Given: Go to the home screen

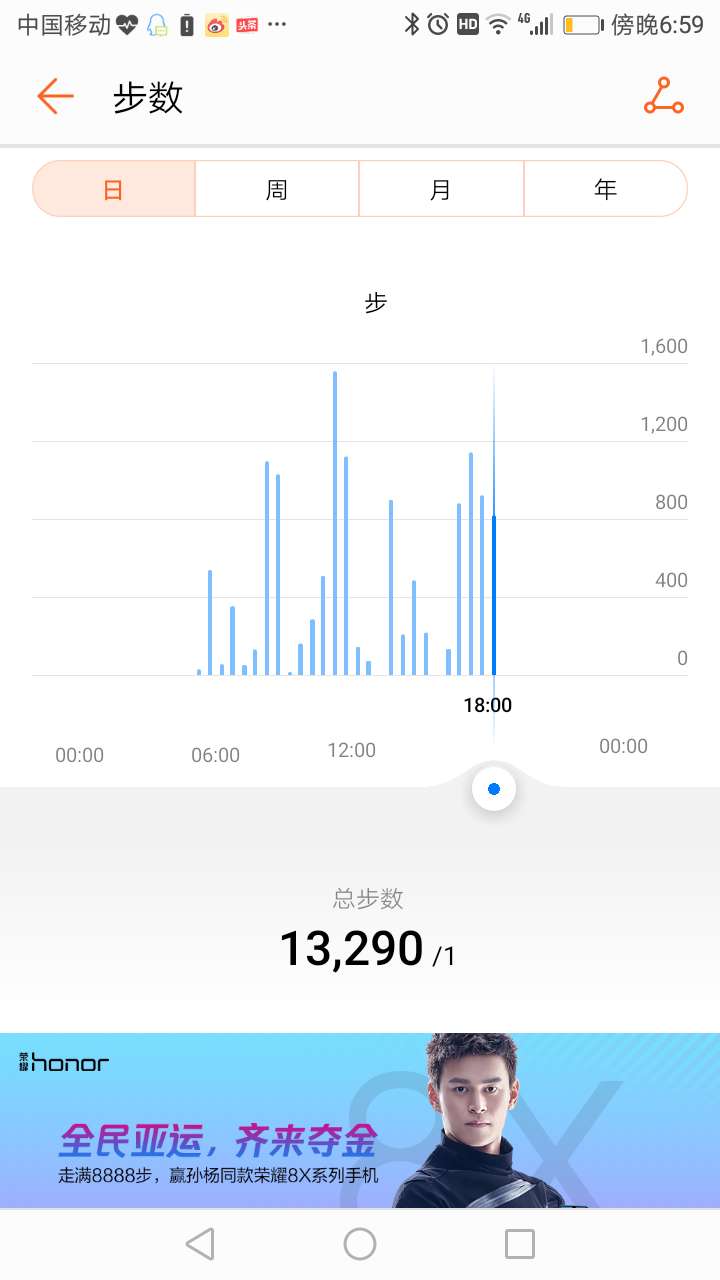Looking at the screenshot, I should (360, 1244).
